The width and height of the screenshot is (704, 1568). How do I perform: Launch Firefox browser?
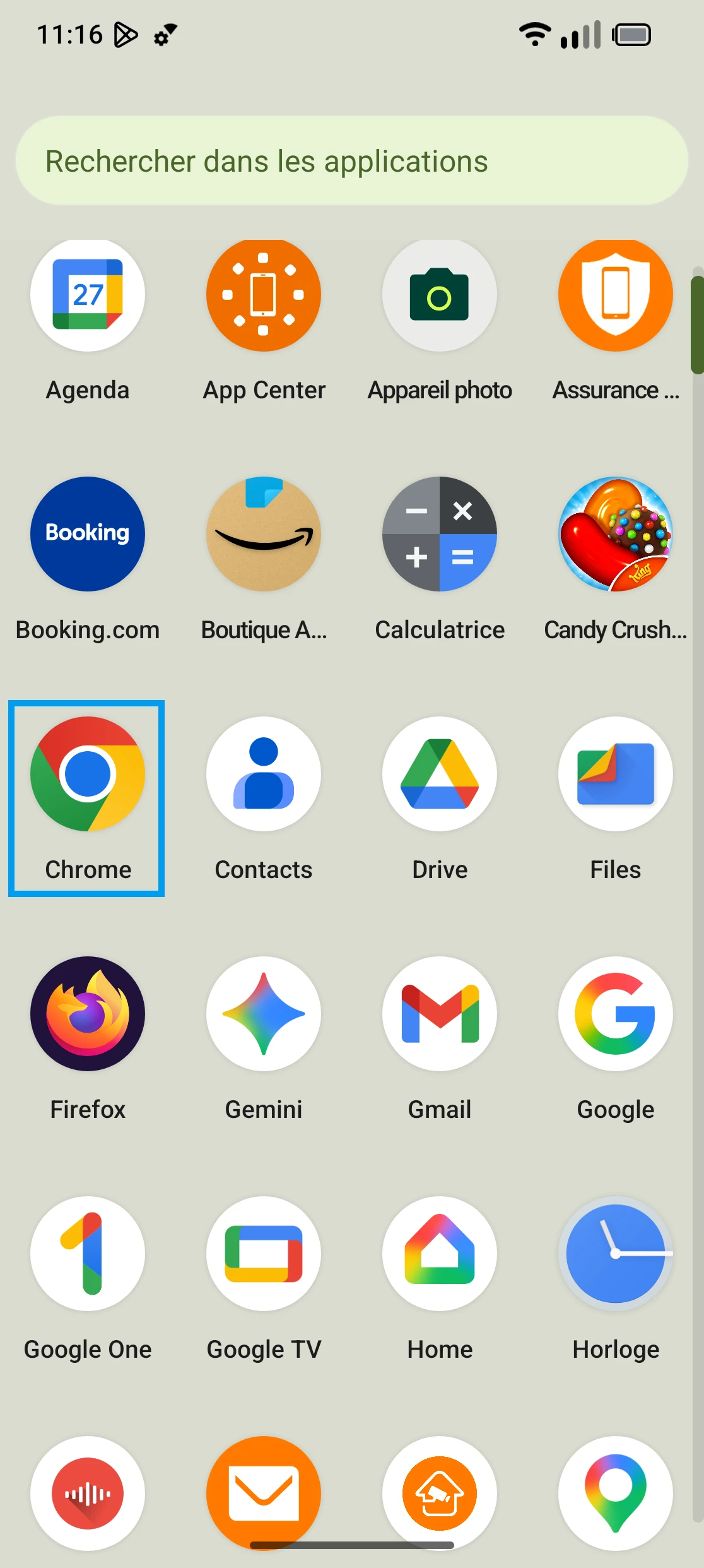[x=88, y=1014]
